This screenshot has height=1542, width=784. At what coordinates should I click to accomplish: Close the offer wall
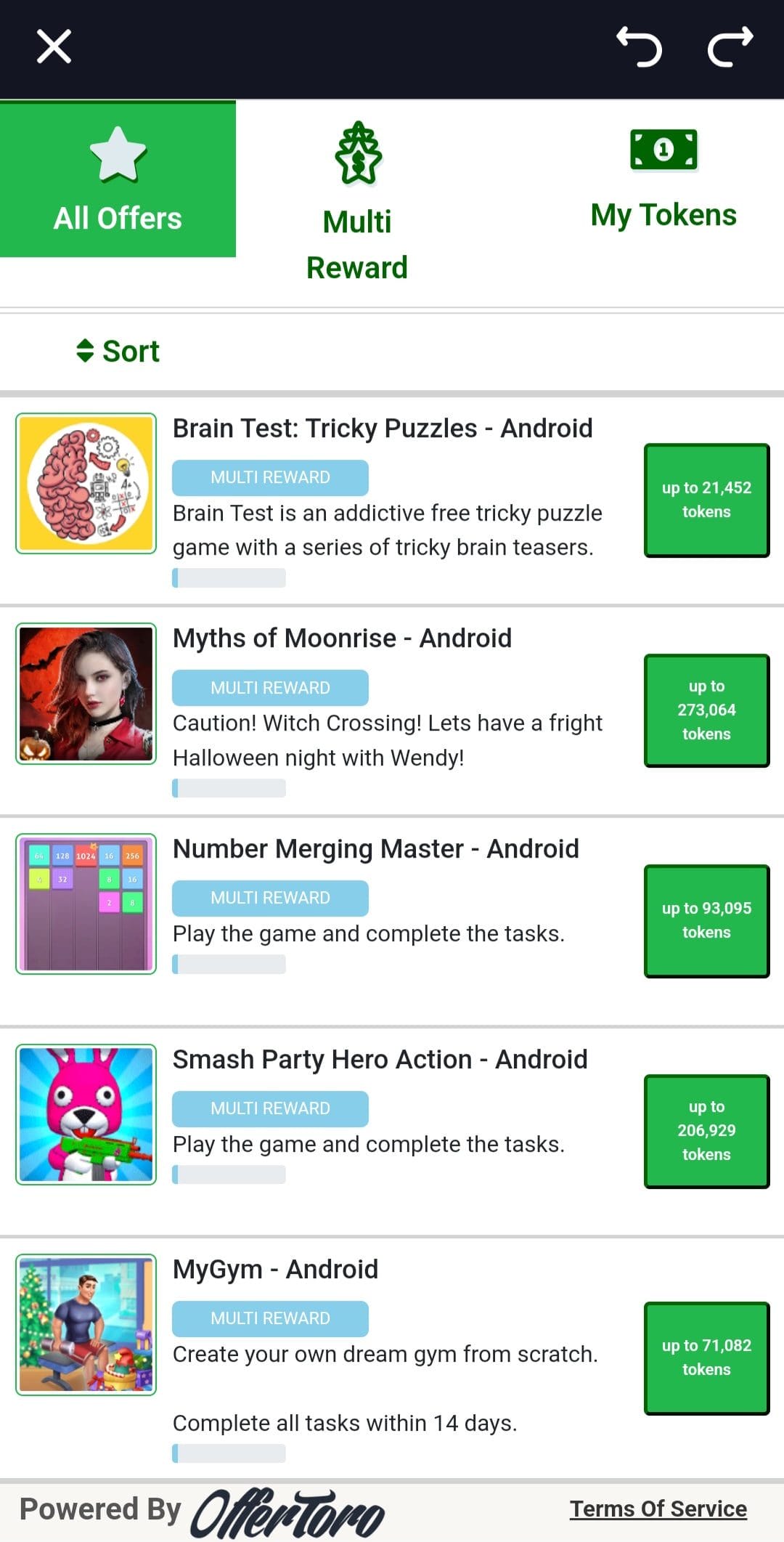click(54, 46)
